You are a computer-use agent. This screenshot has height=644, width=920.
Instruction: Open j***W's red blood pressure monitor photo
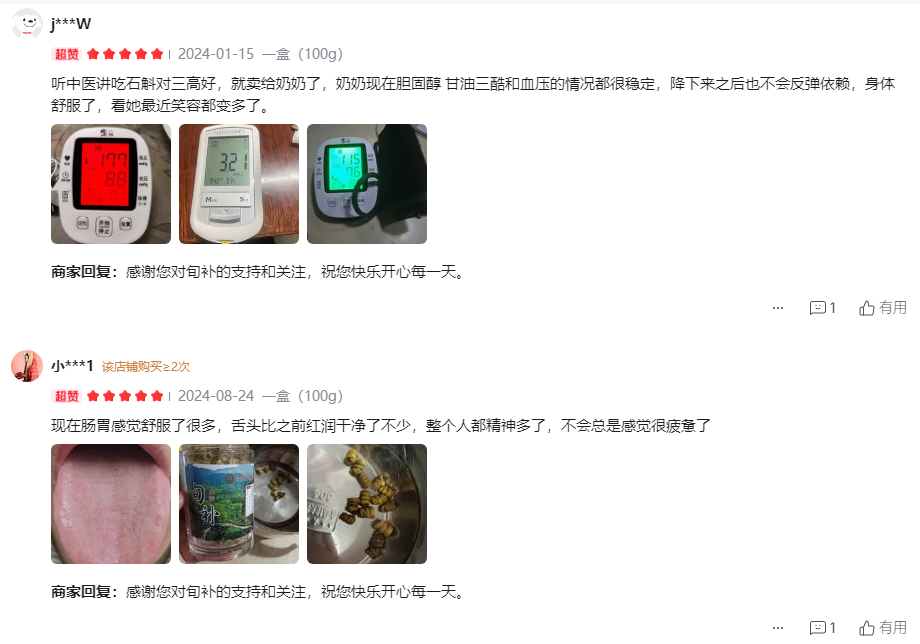coord(111,184)
